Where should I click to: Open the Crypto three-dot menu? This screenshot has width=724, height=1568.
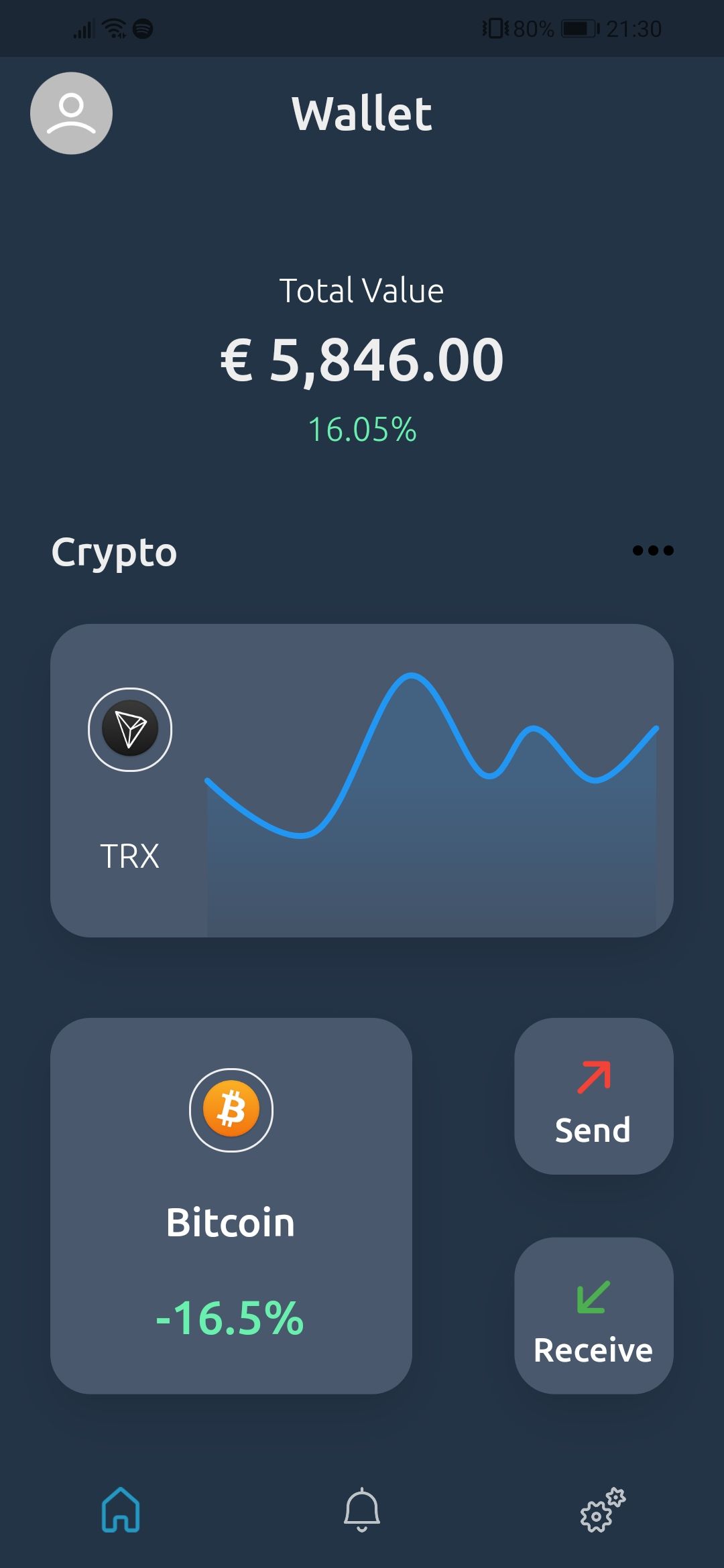[x=652, y=551]
